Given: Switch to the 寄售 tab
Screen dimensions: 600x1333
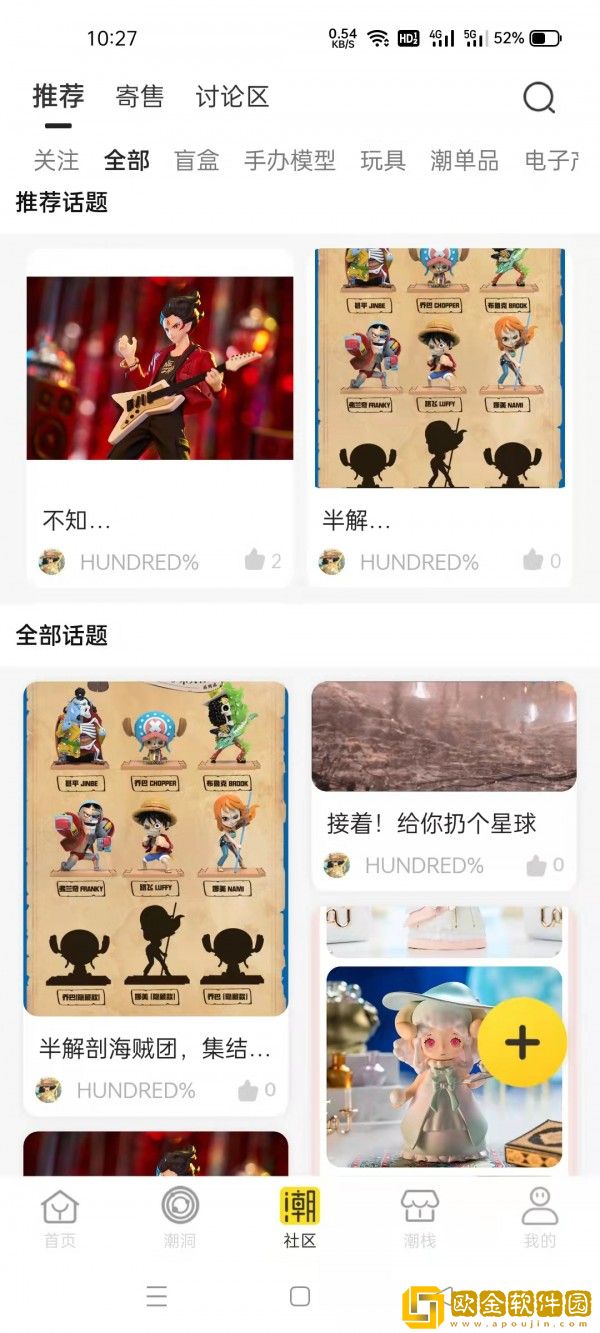Looking at the screenshot, I should tap(140, 97).
